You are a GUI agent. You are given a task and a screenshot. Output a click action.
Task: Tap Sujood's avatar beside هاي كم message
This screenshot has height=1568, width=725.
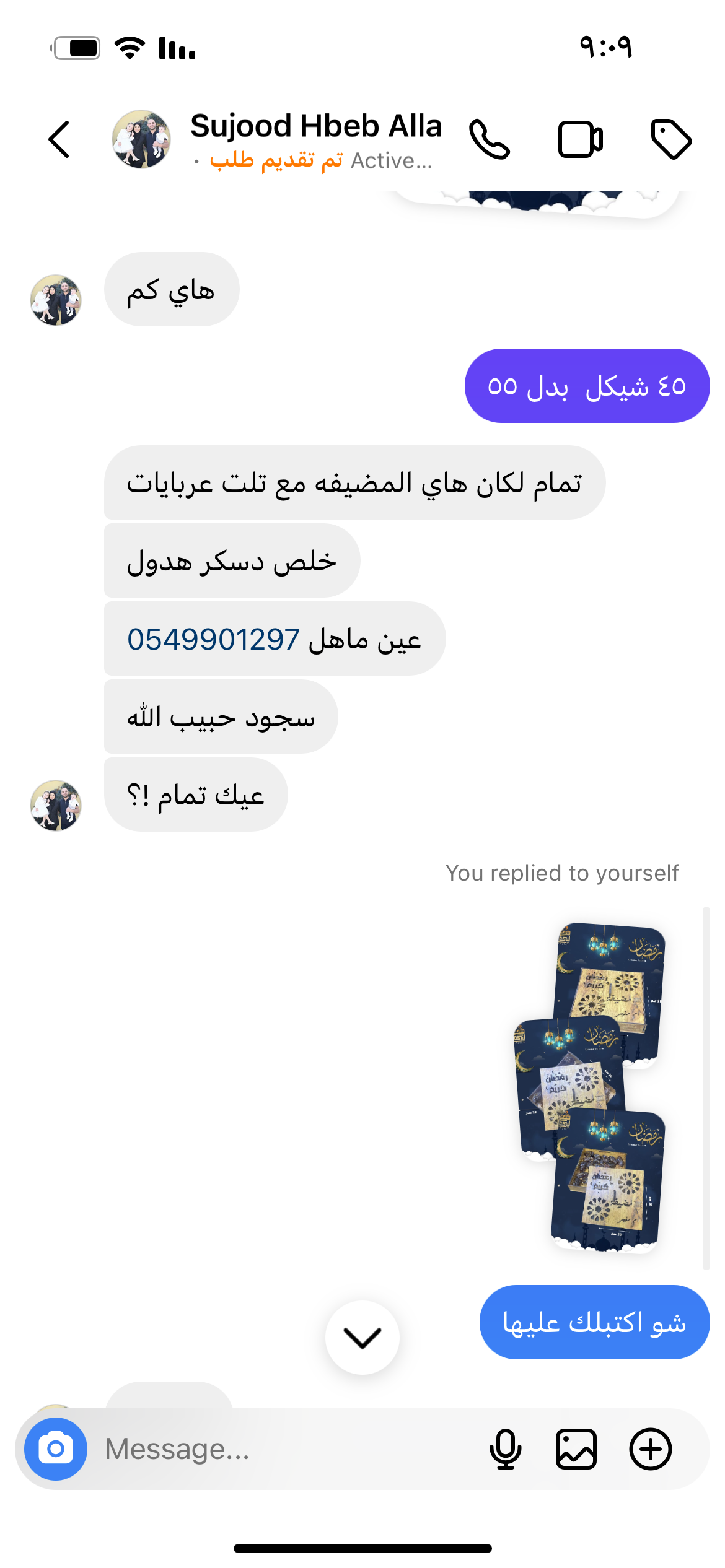click(56, 300)
